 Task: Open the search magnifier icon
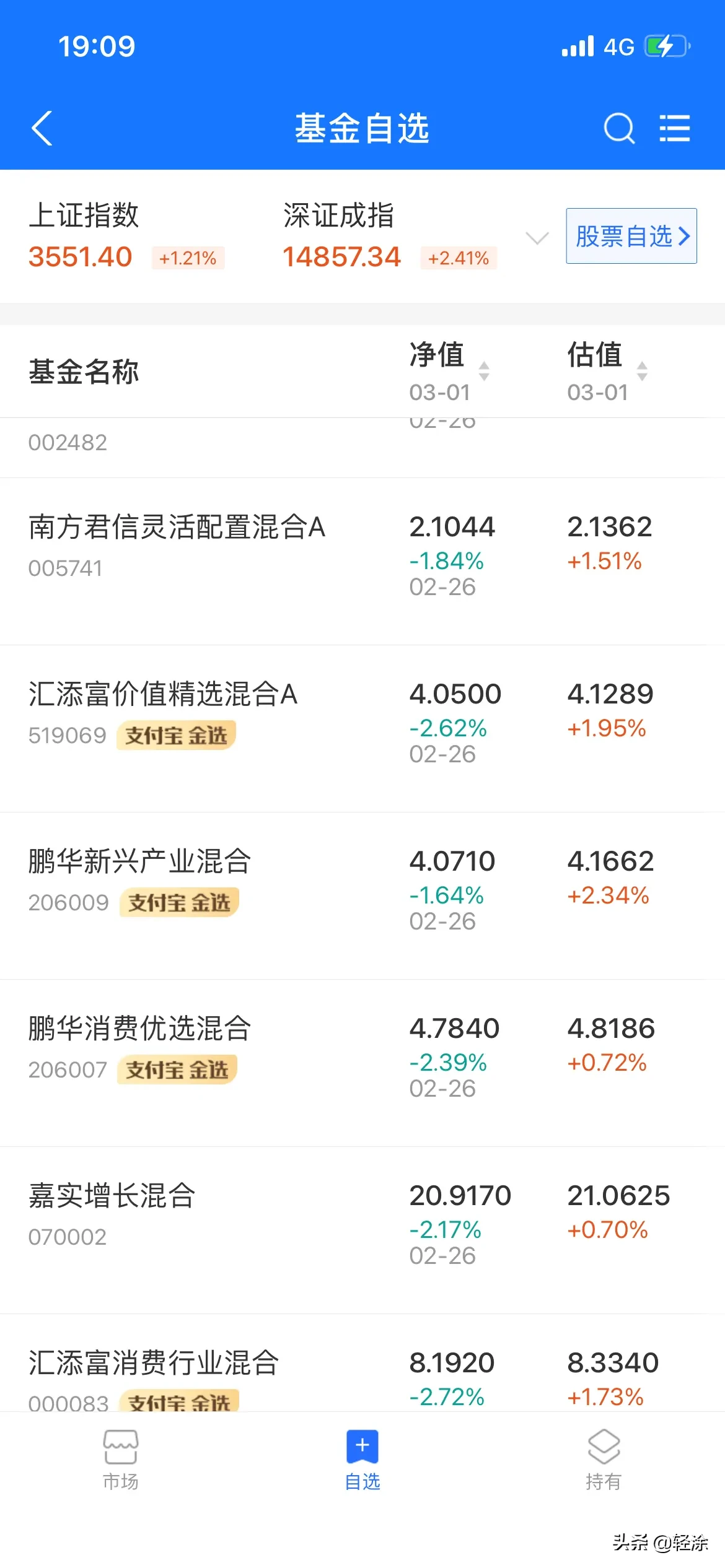point(618,129)
